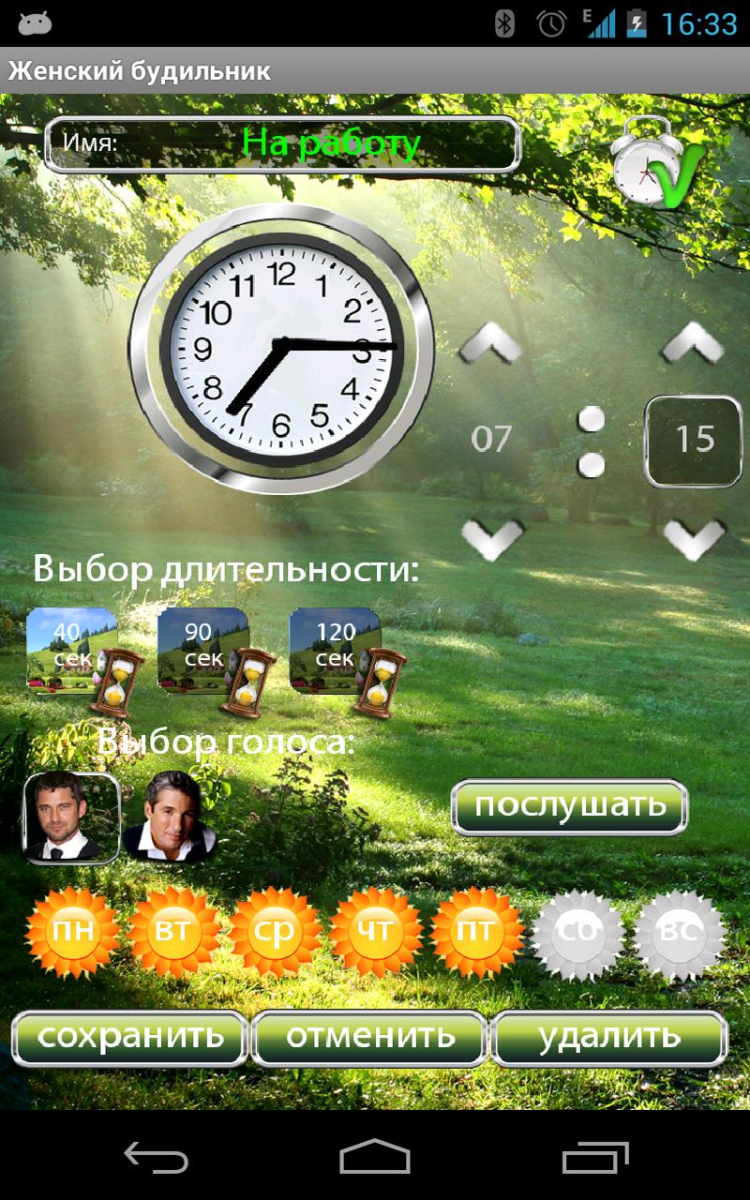Tap the 'послушать' preview button

point(569,806)
